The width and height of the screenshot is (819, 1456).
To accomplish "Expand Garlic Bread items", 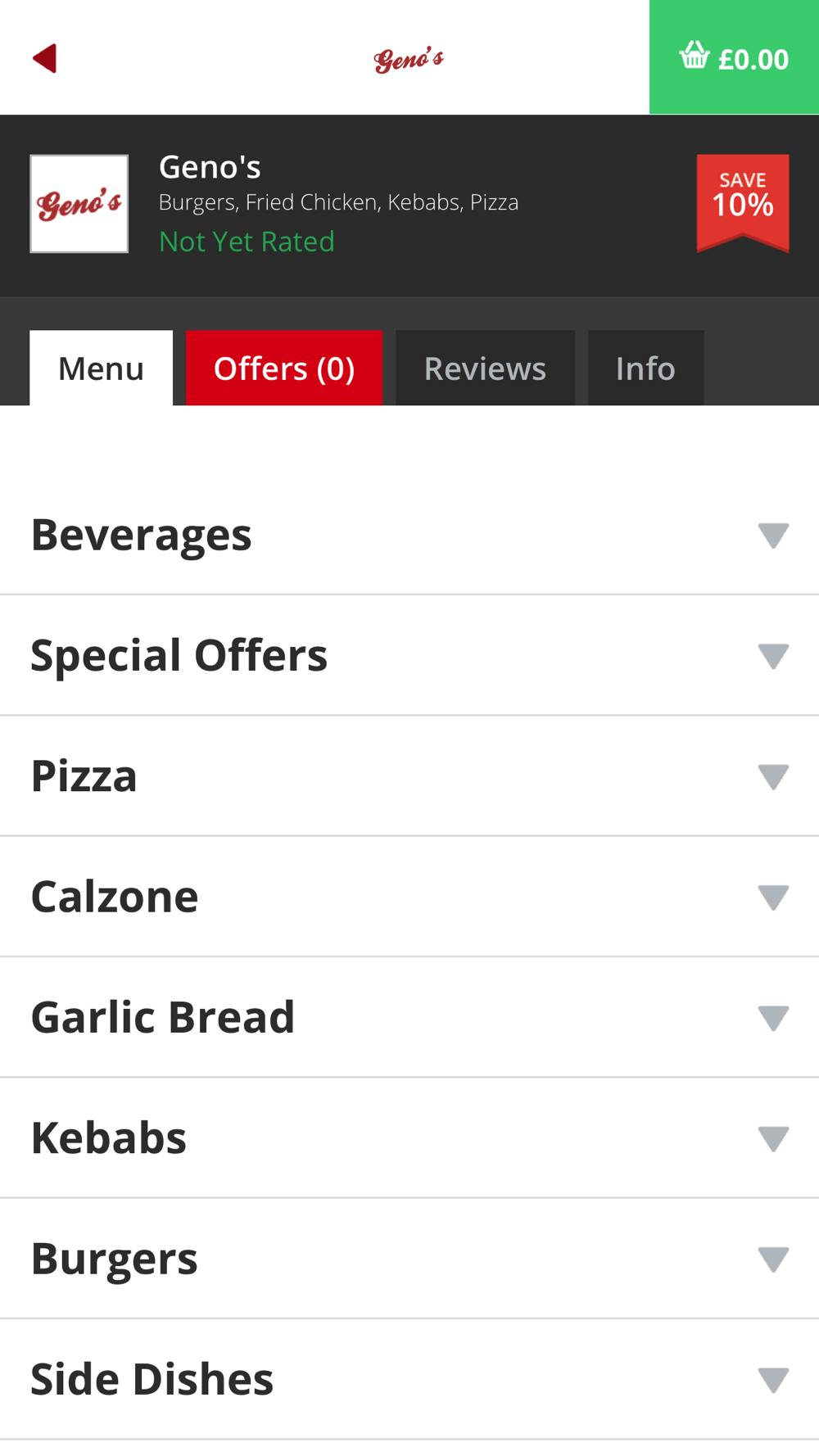I will (x=409, y=1017).
